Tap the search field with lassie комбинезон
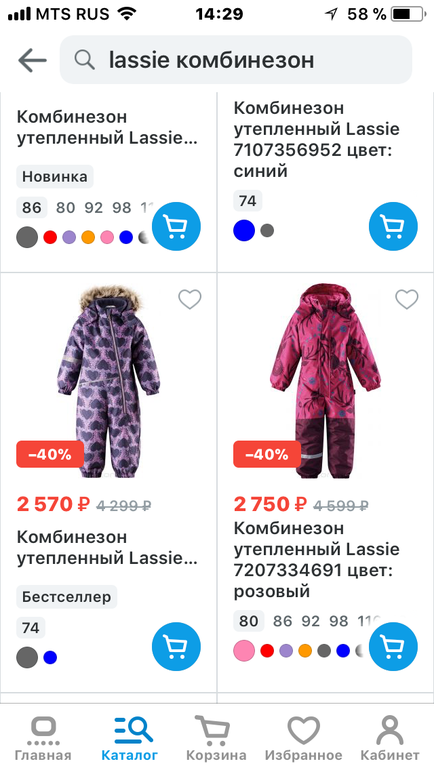 (x=236, y=60)
